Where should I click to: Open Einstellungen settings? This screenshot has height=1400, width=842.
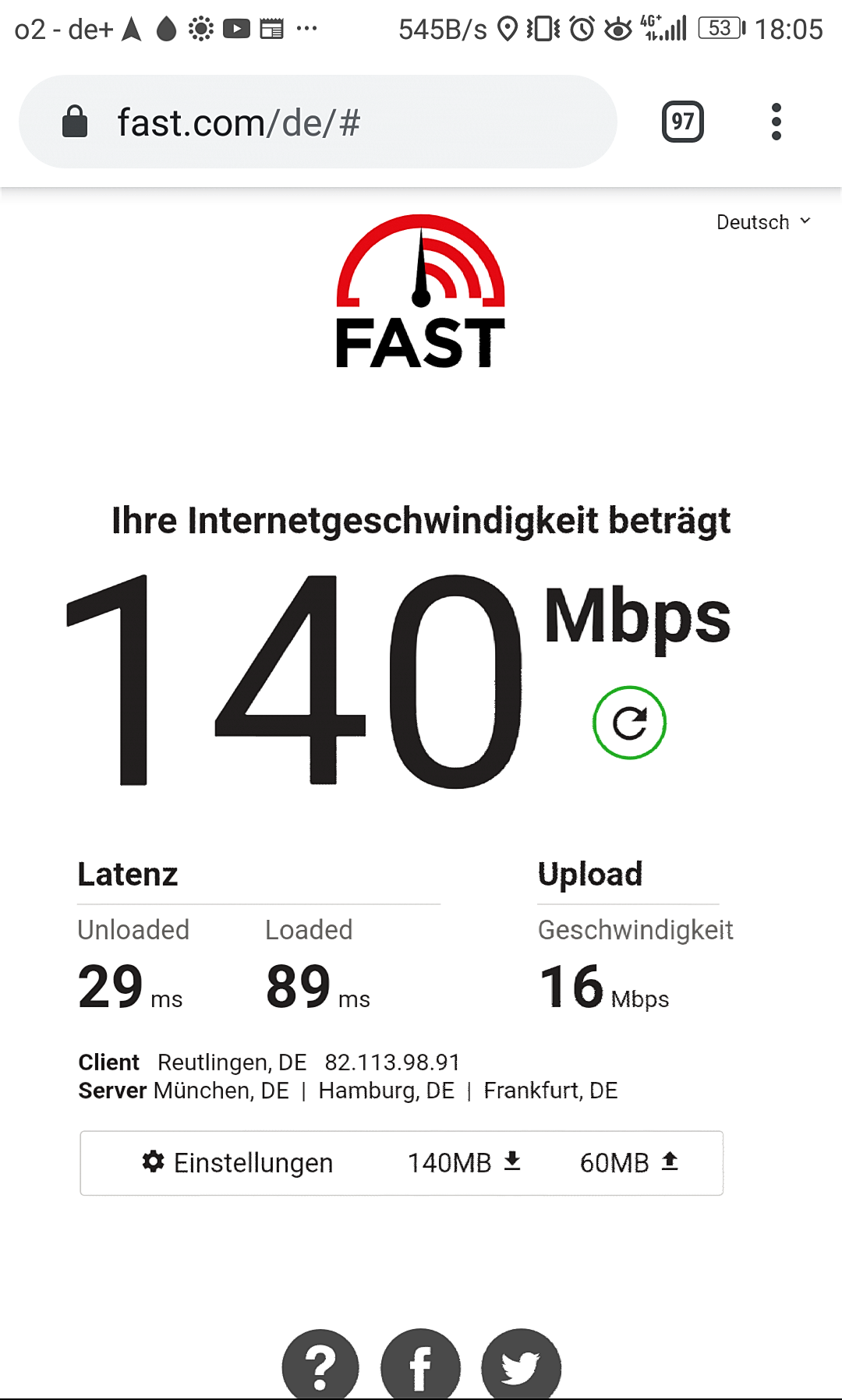238,1162
